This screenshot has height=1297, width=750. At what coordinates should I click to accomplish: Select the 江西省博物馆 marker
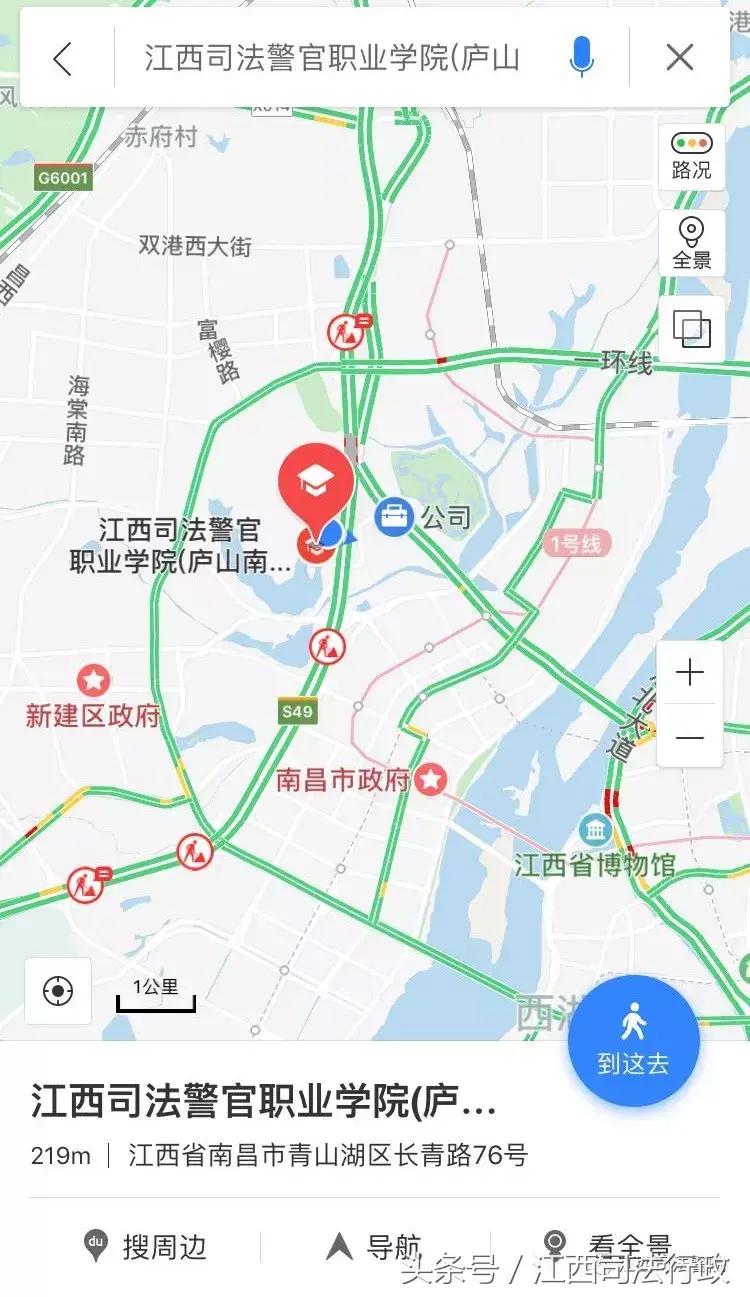[x=596, y=830]
